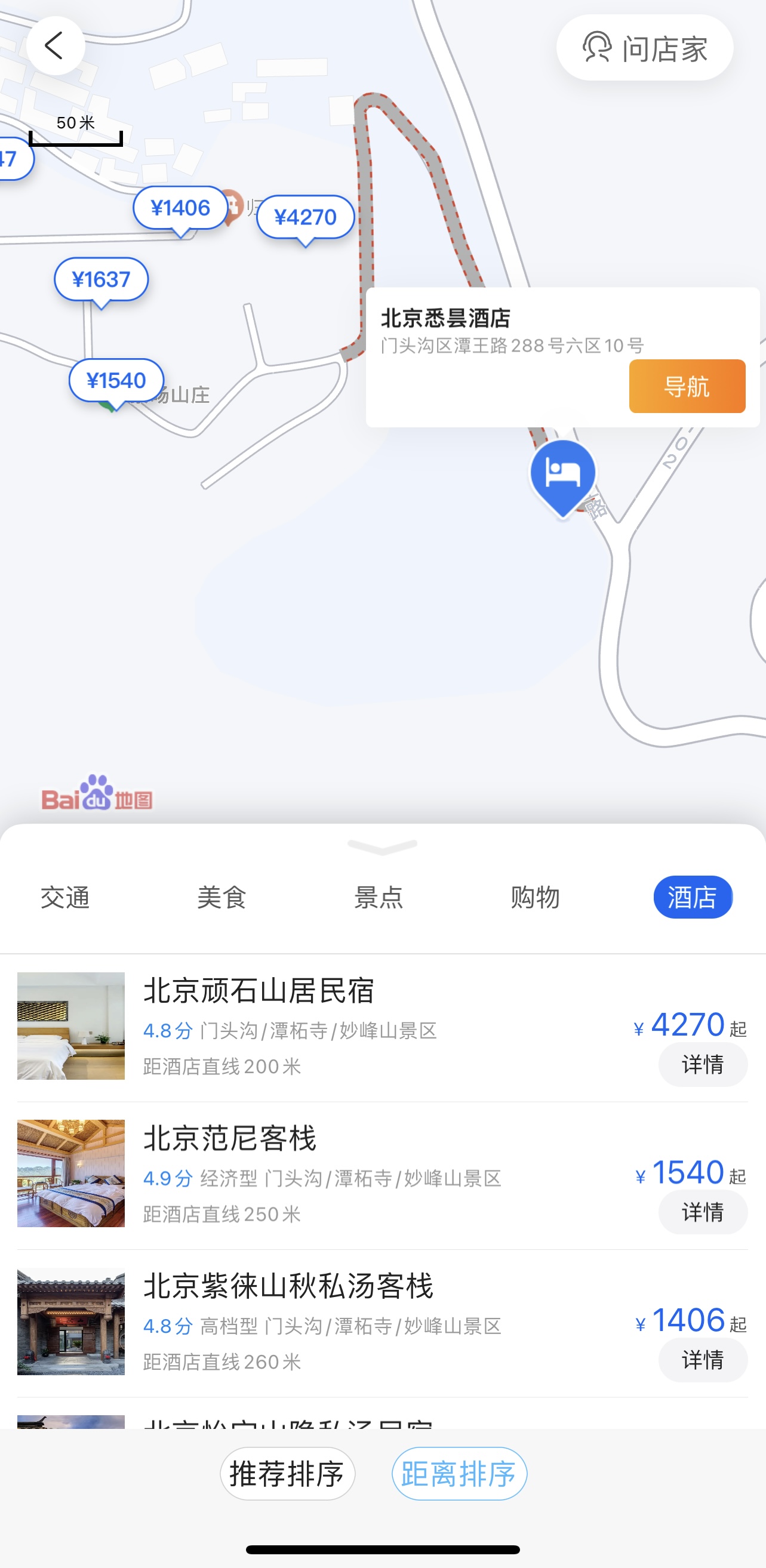View 详情 for 北京紫徕山秋私汤客栈
Image resolution: width=766 pixels, height=1568 pixels.
703,1360
